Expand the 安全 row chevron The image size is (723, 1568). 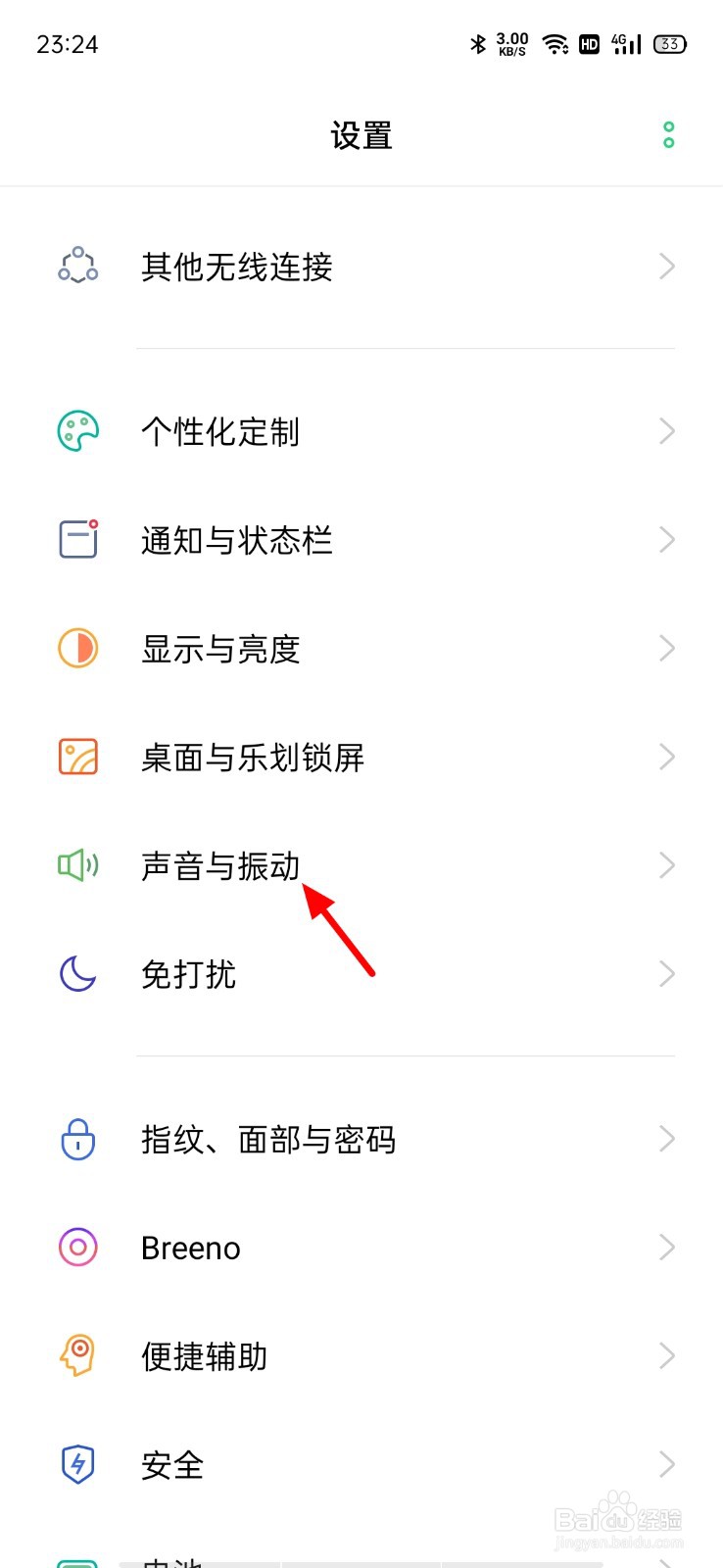coord(667,1464)
